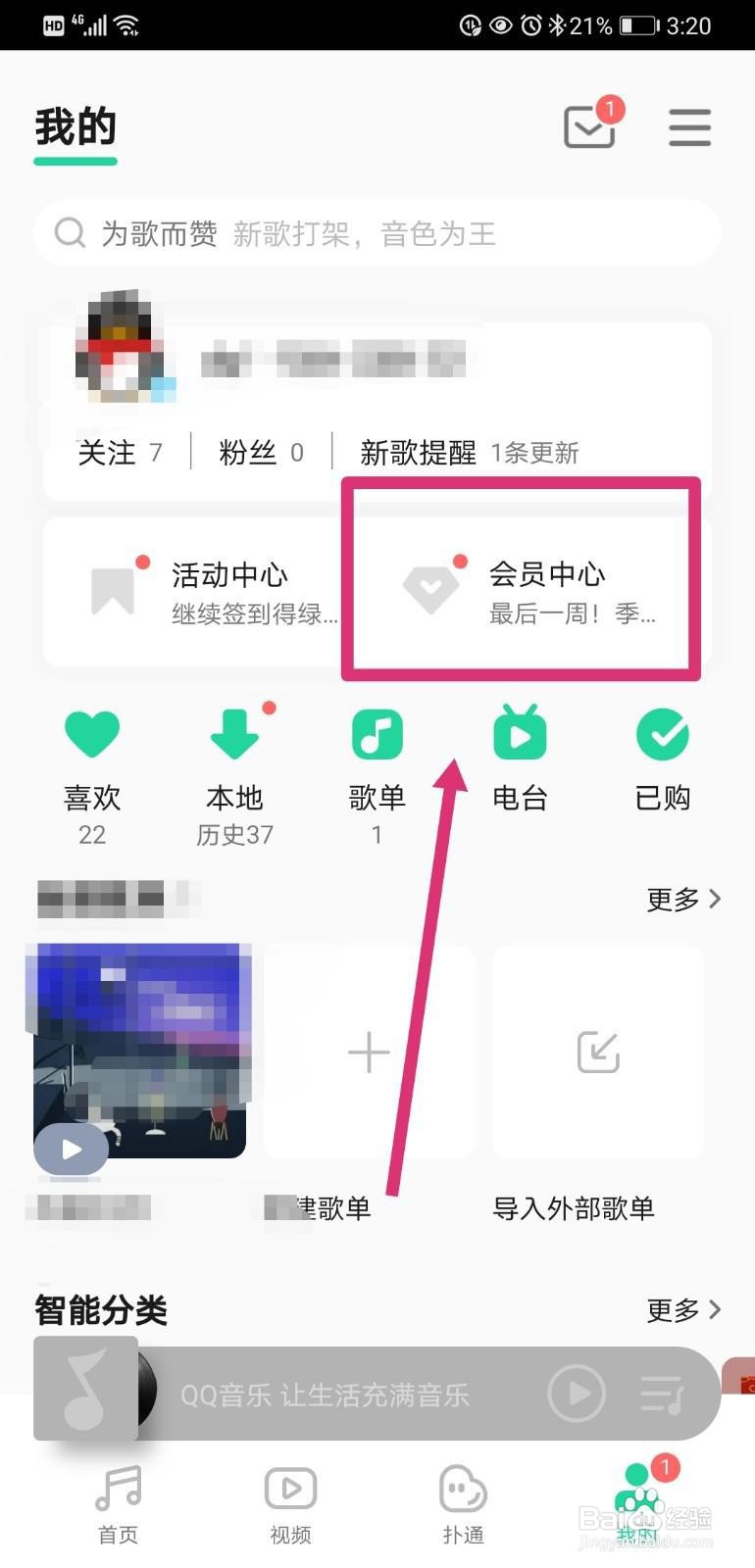Open the message inbox with notification badge
This screenshot has width=755, height=1568.
[x=589, y=127]
